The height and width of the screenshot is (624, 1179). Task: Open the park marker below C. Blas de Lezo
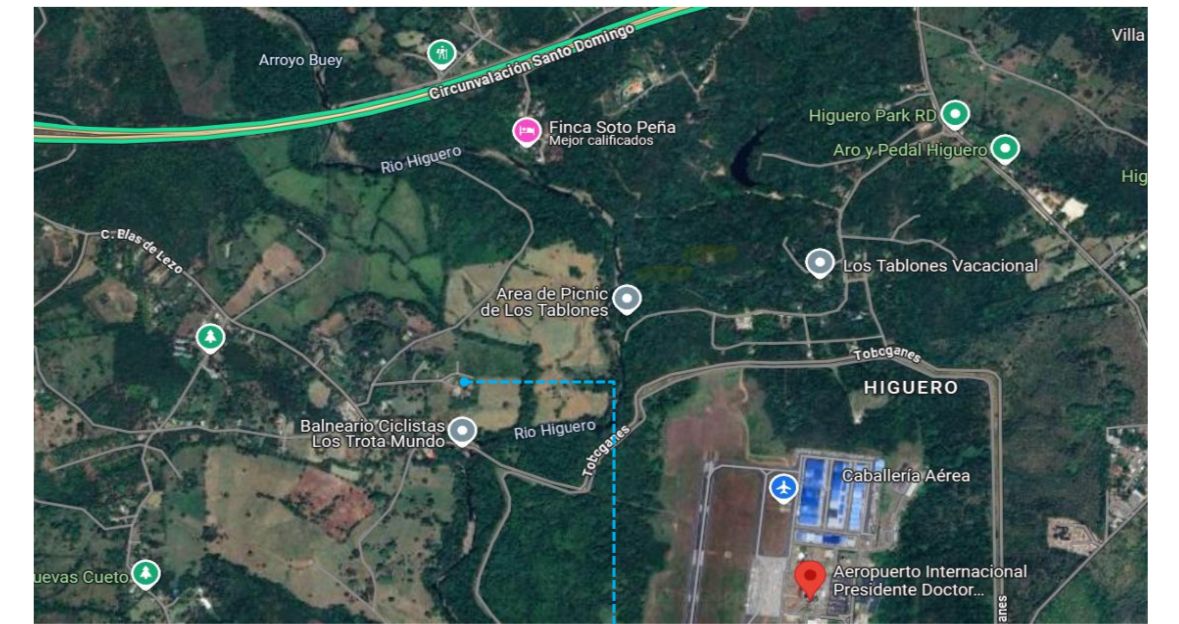pyautogui.click(x=209, y=337)
